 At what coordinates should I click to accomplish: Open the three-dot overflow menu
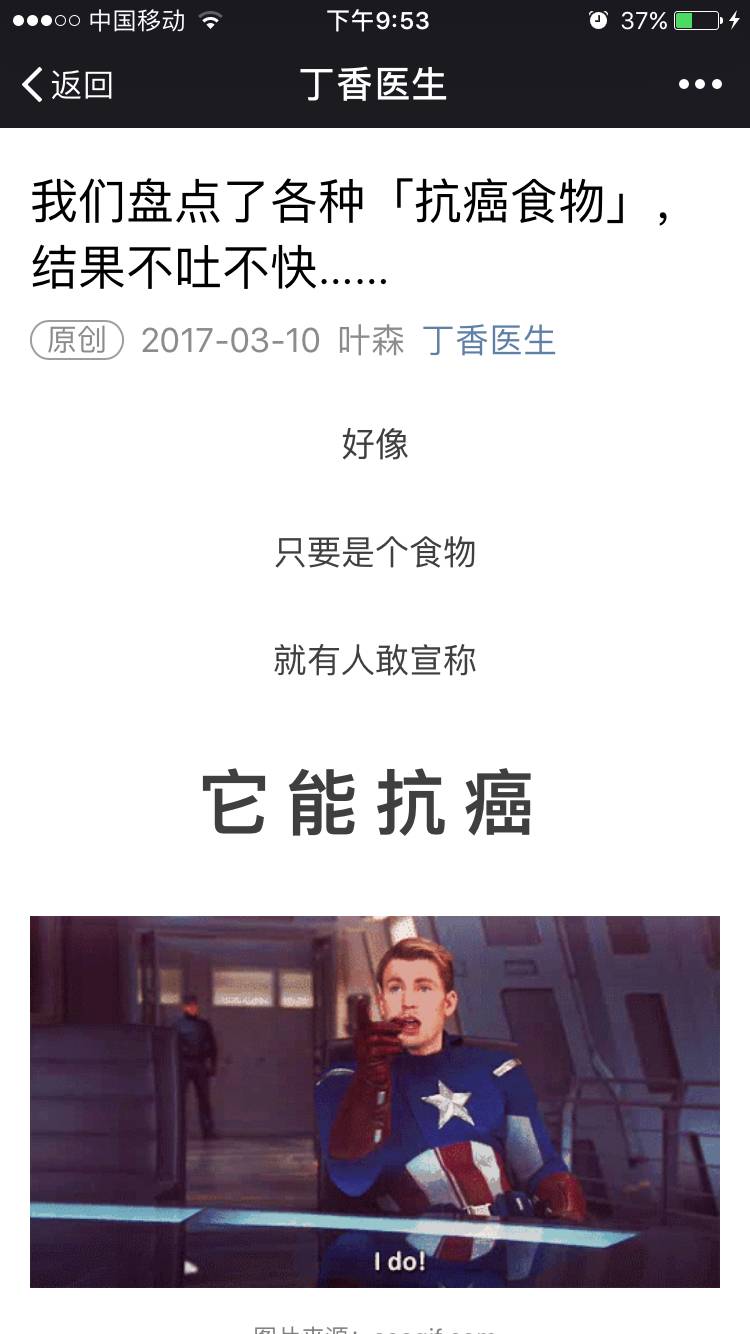coord(700,85)
